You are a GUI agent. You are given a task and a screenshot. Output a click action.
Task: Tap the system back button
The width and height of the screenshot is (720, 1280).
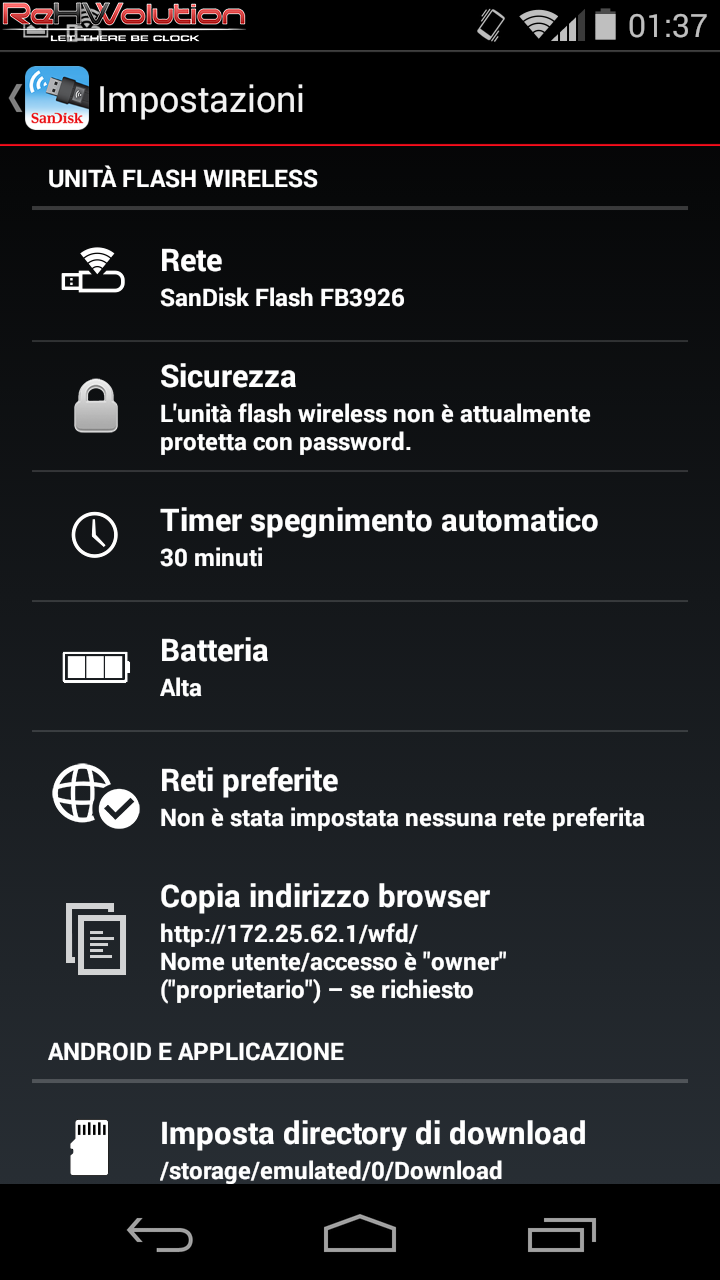point(160,1236)
